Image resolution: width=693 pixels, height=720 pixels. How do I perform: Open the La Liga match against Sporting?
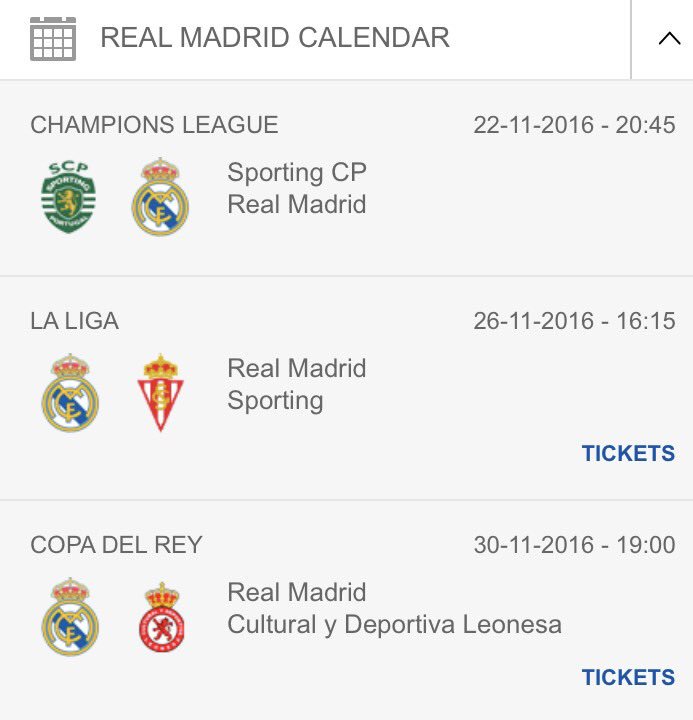(x=296, y=385)
